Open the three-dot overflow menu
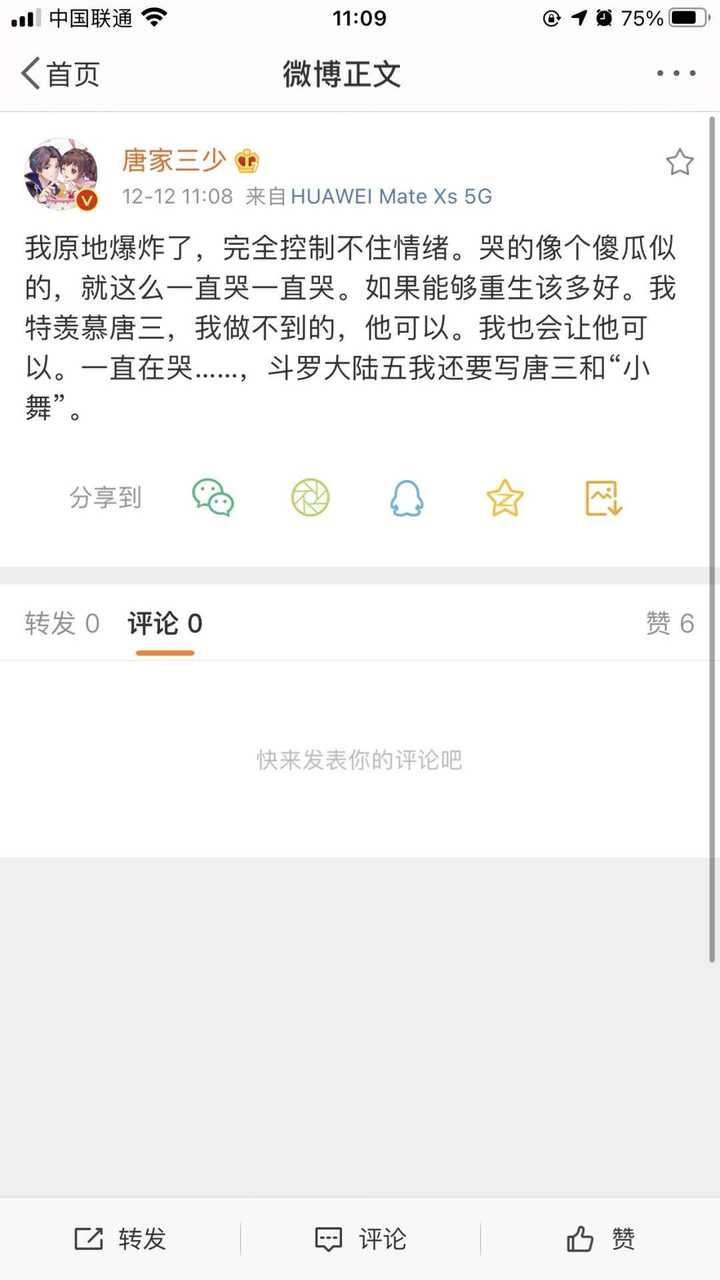The height and width of the screenshot is (1280, 720). pos(676,74)
